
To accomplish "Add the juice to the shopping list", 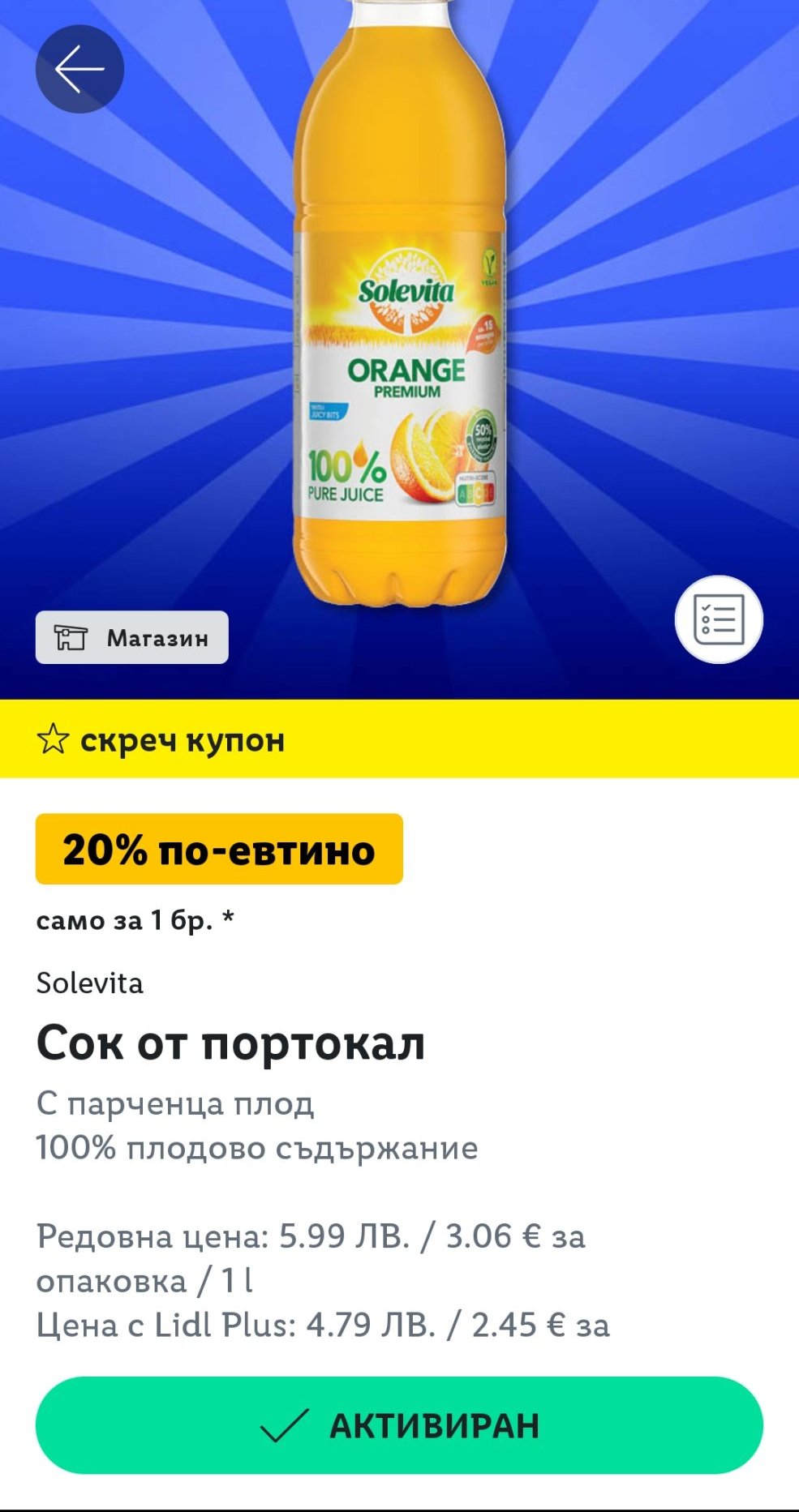I will [x=719, y=619].
